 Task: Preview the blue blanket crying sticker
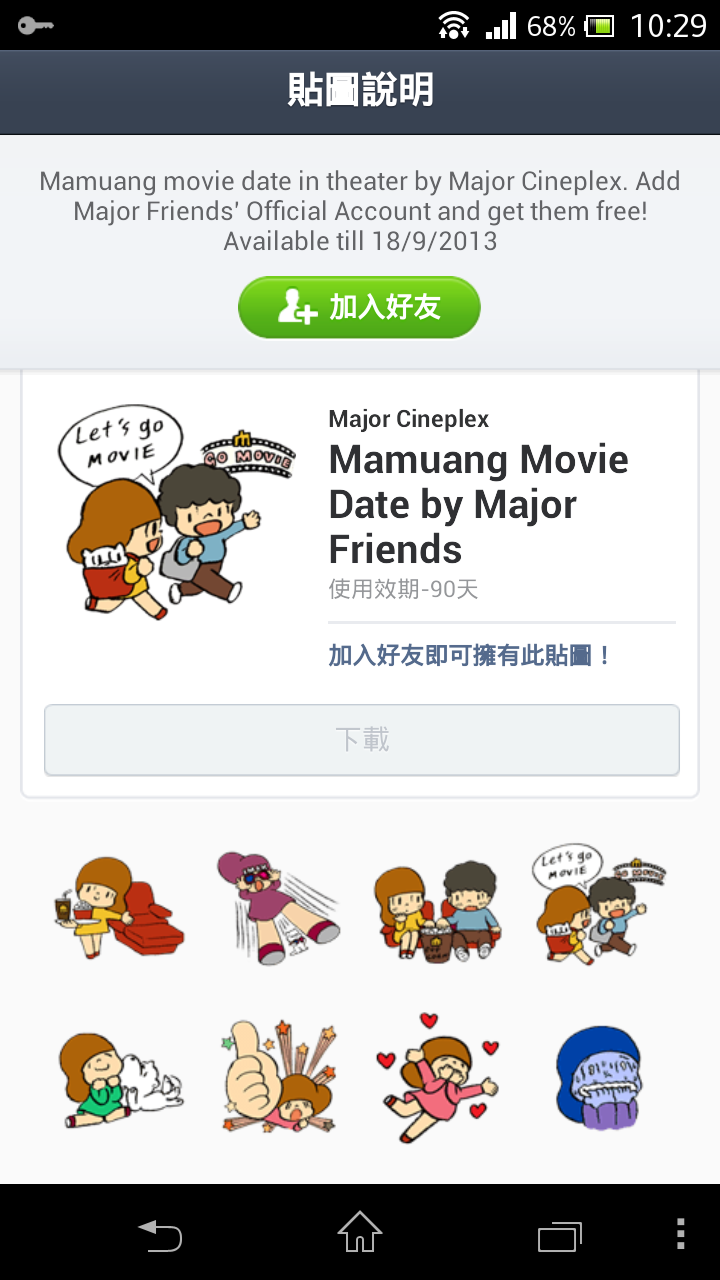coord(596,1076)
